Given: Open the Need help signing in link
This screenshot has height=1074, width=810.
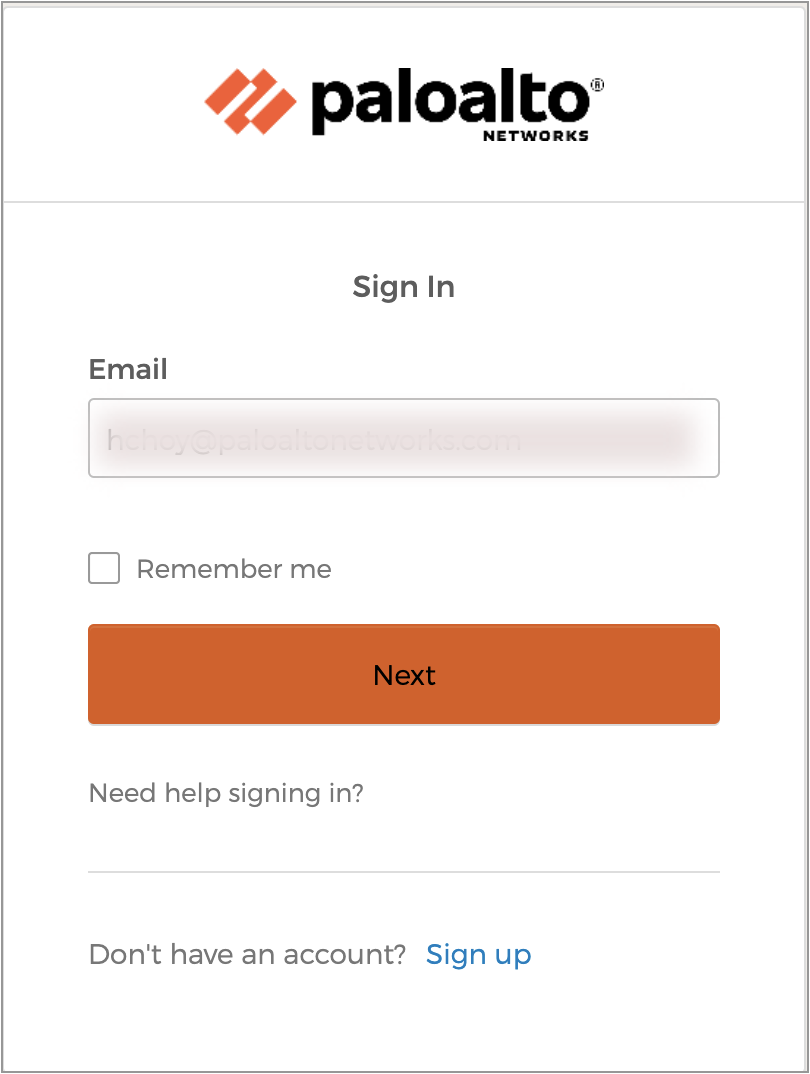Looking at the screenshot, I should [226, 794].
